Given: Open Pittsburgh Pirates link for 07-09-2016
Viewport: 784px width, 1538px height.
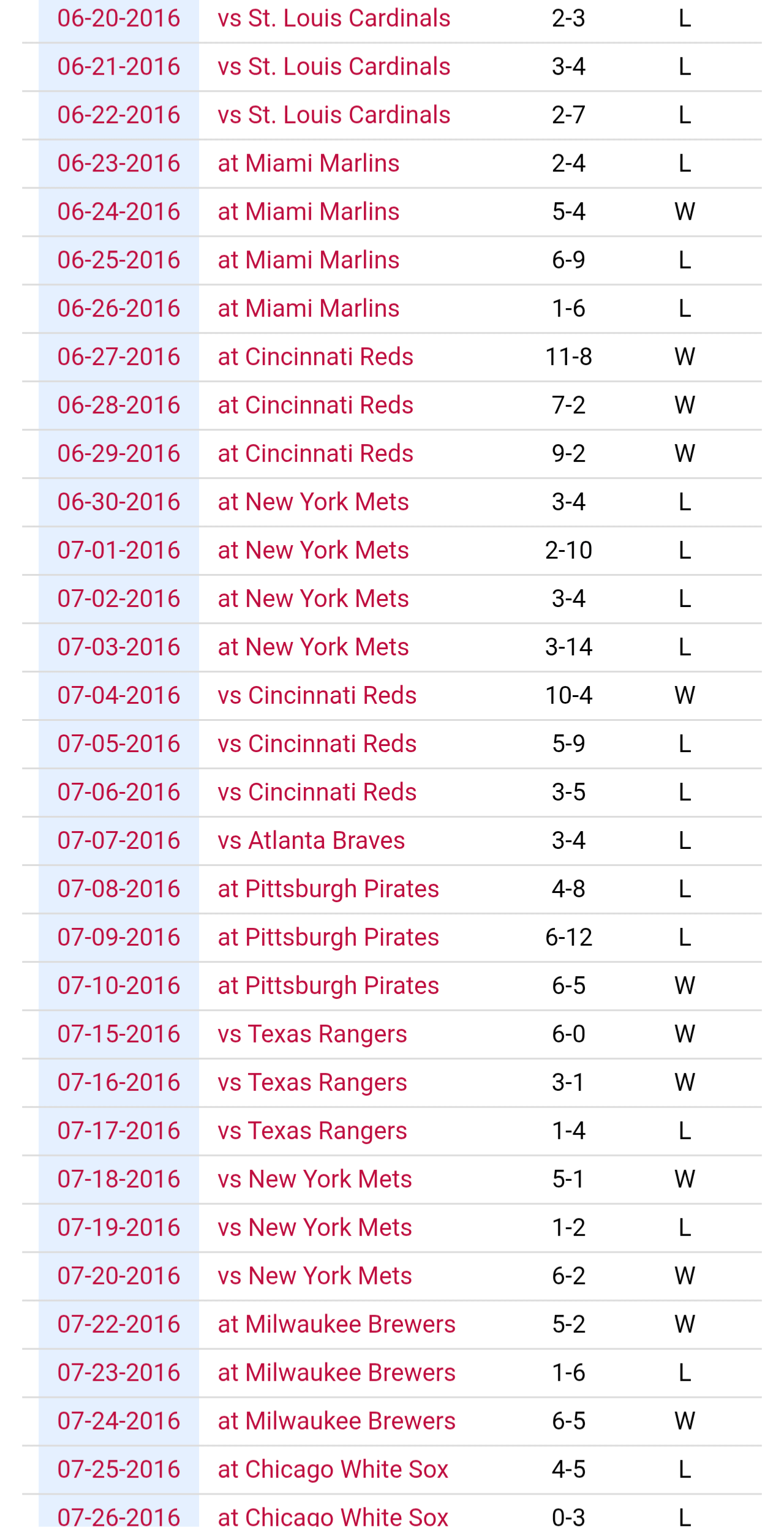Looking at the screenshot, I should click(328, 938).
